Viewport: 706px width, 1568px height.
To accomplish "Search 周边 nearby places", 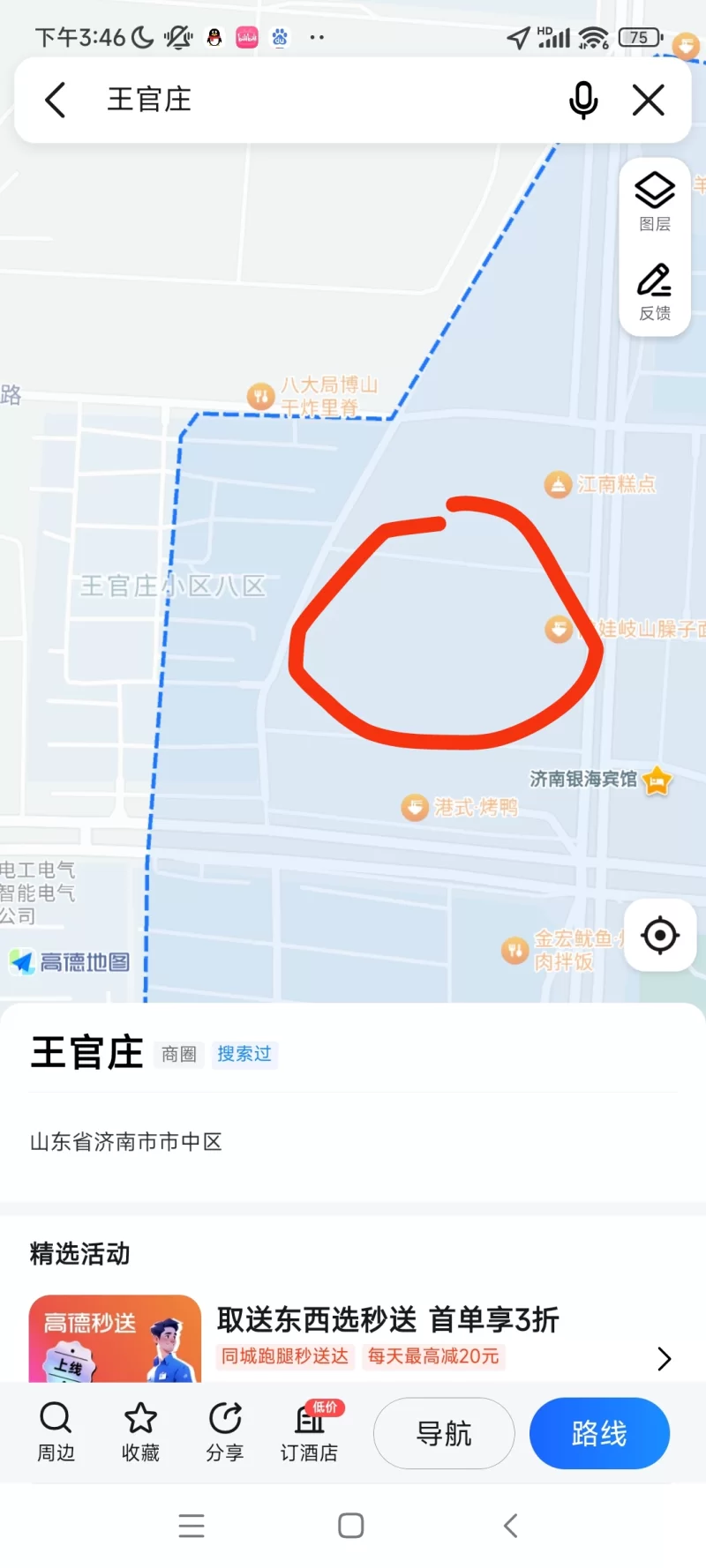I will pos(56,1432).
